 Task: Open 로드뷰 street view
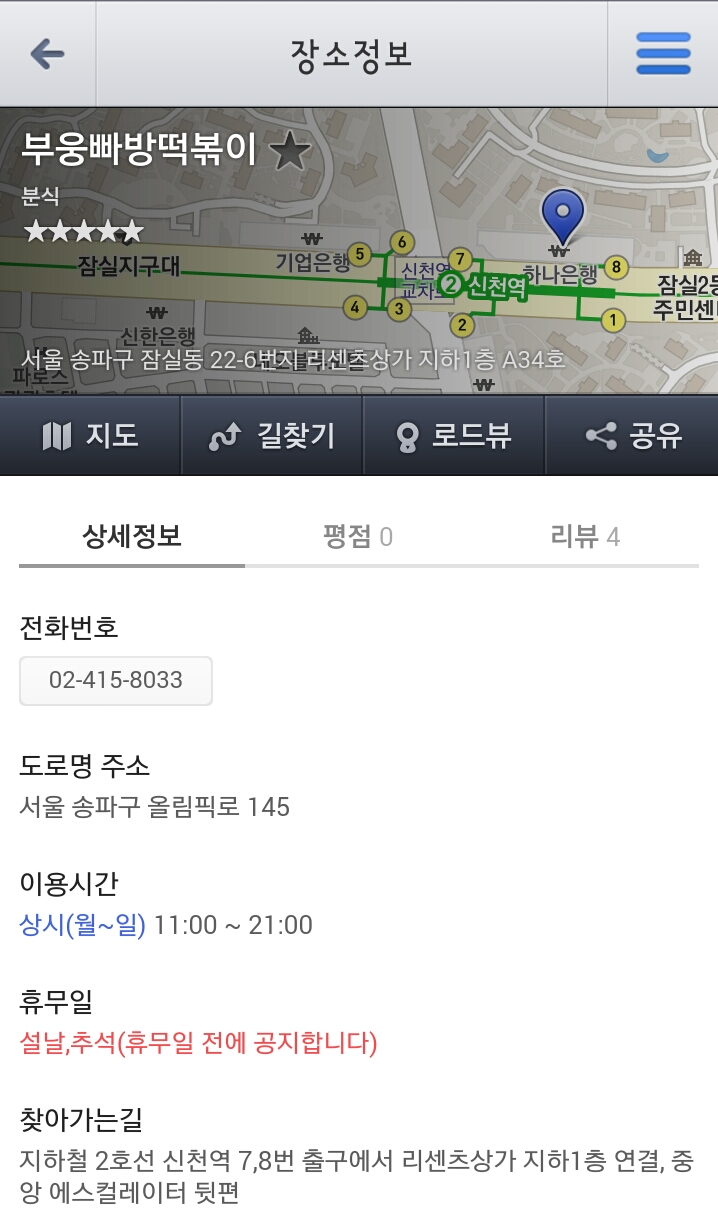454,436
